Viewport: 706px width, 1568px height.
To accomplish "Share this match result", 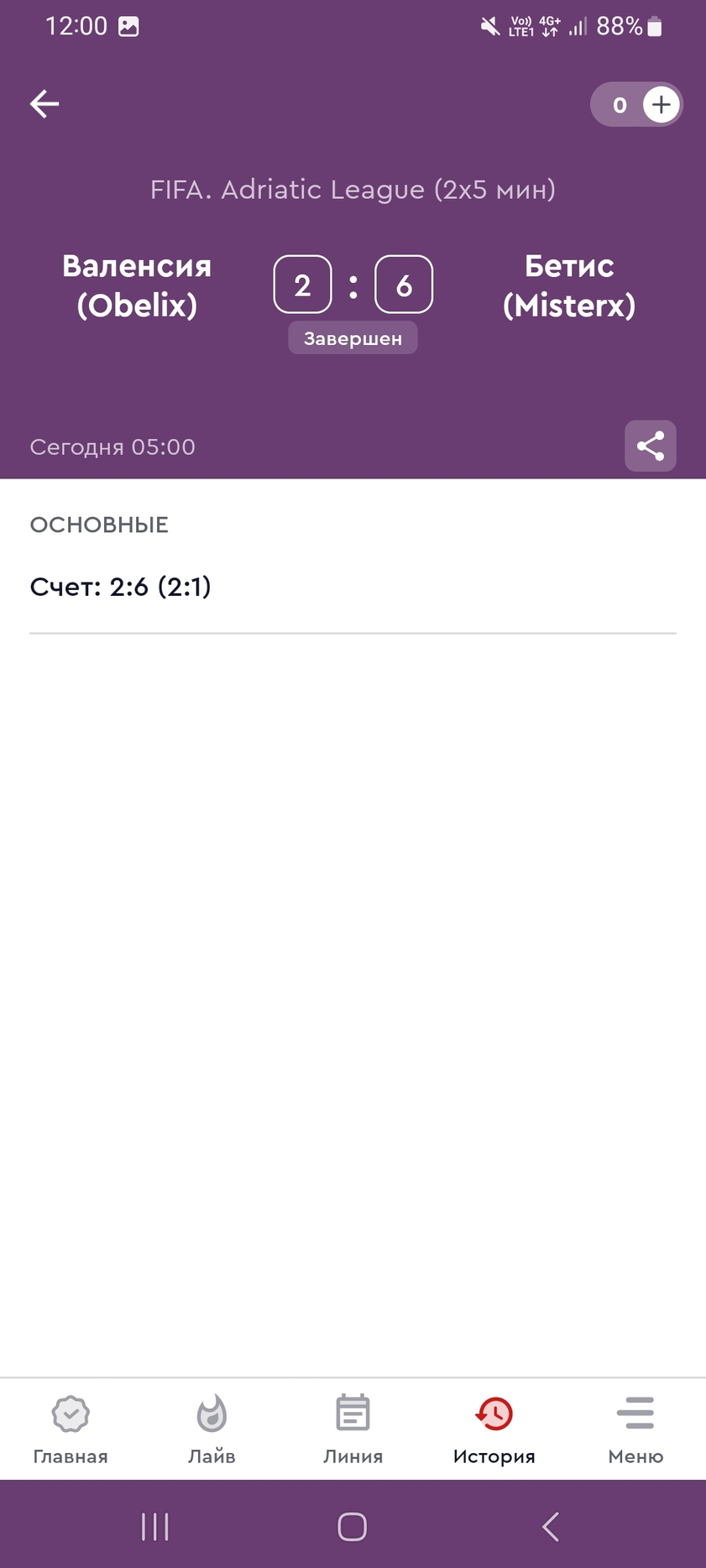I will point(650,446).
